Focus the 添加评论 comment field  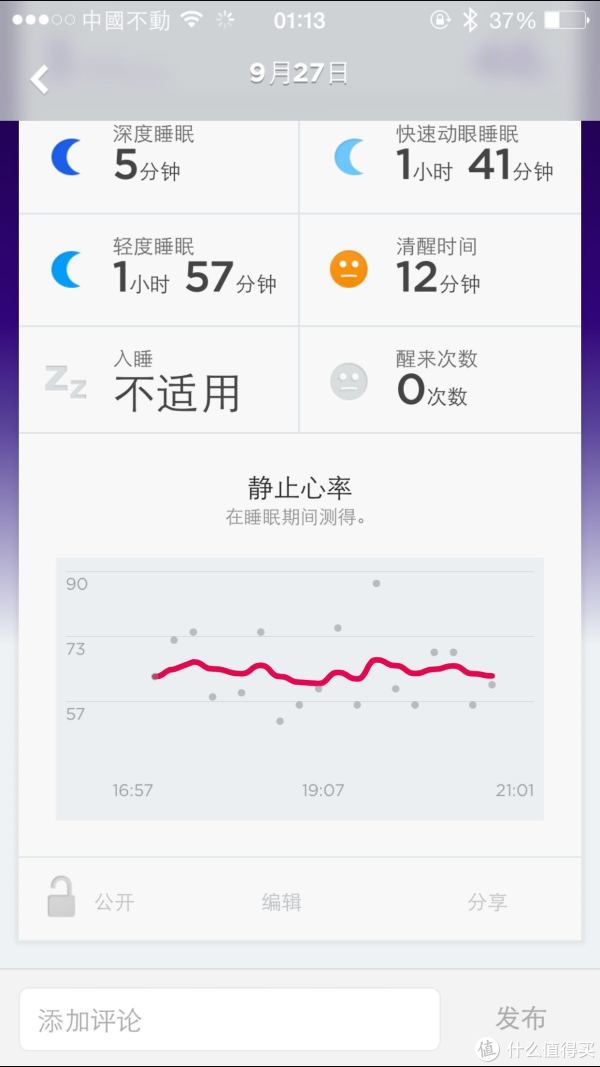(x=229, y=1019)
